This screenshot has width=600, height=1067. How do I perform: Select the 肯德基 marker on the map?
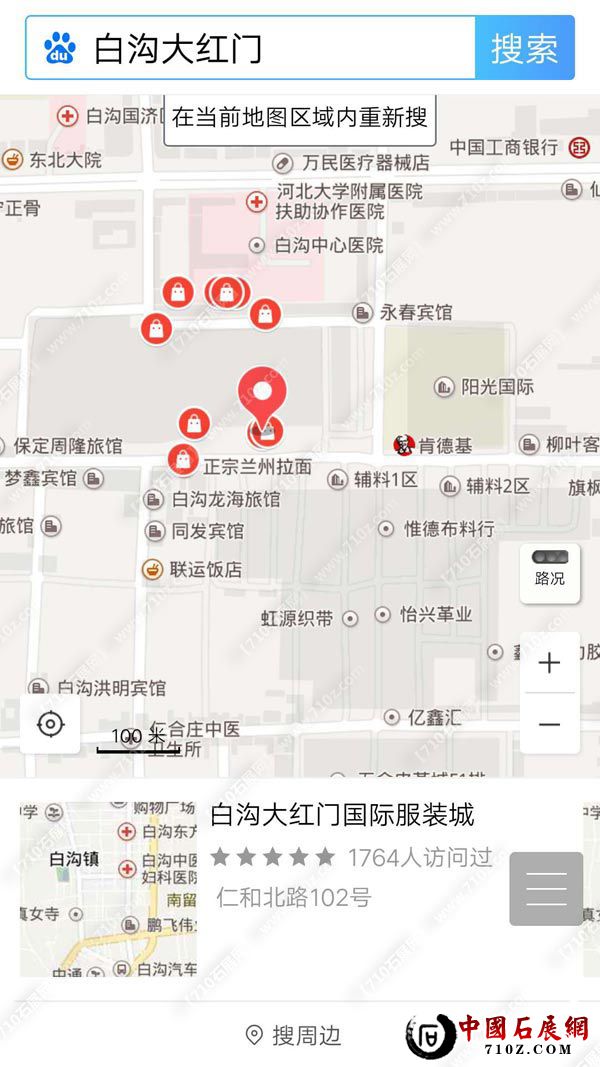pos(403,446)
